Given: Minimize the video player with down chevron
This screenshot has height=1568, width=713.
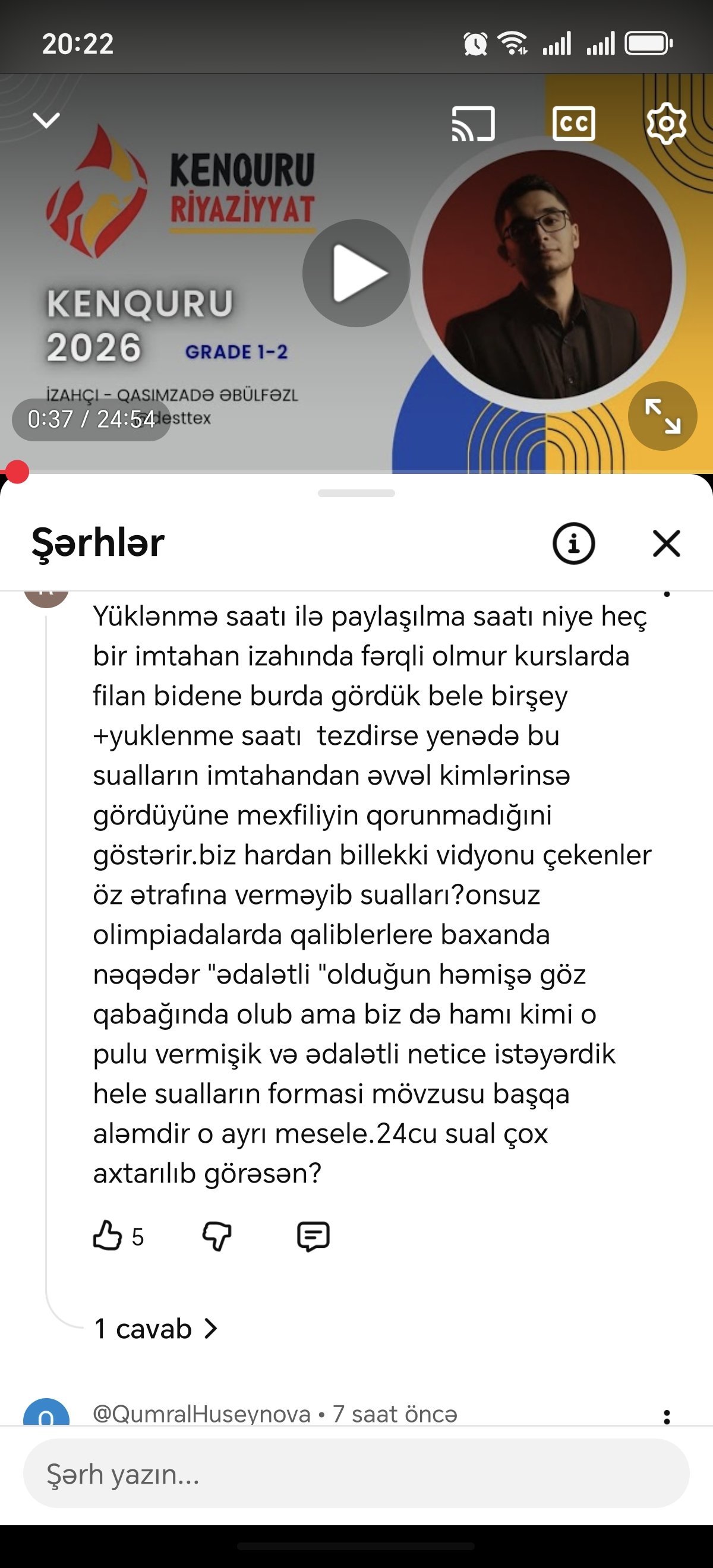Looking at the screenshot, I should 46,121.
